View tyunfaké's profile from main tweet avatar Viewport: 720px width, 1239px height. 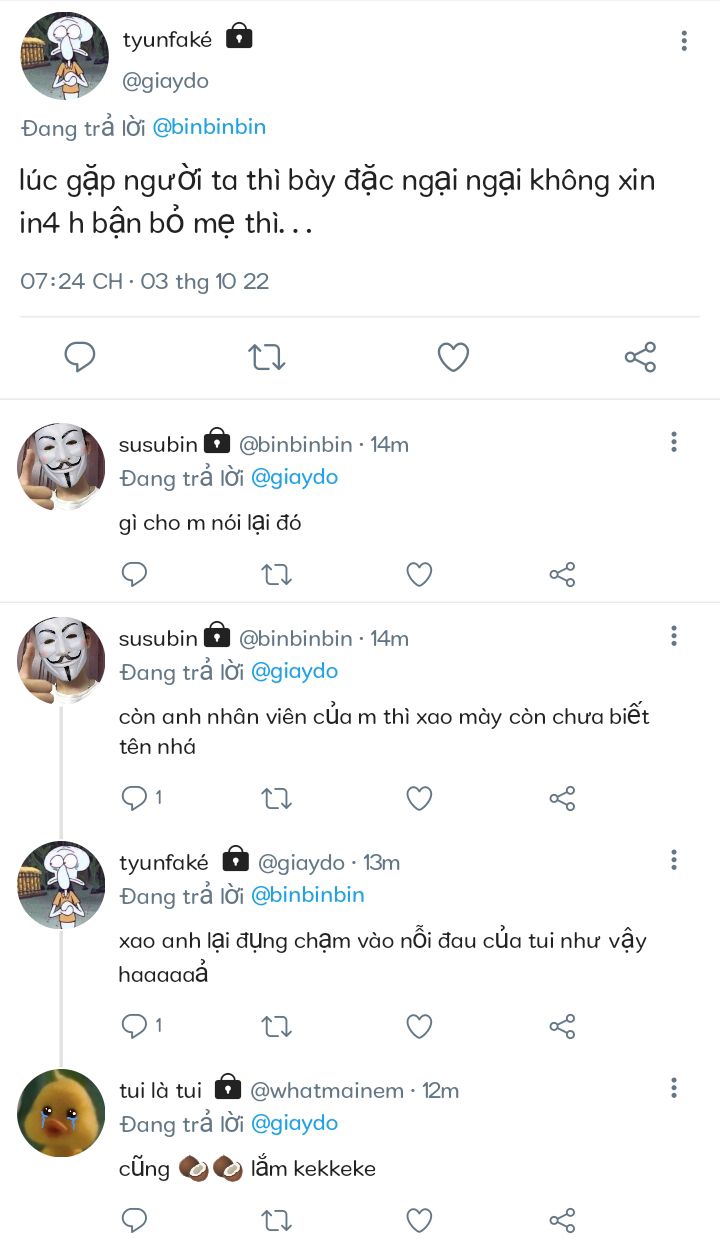click(64, 56)
